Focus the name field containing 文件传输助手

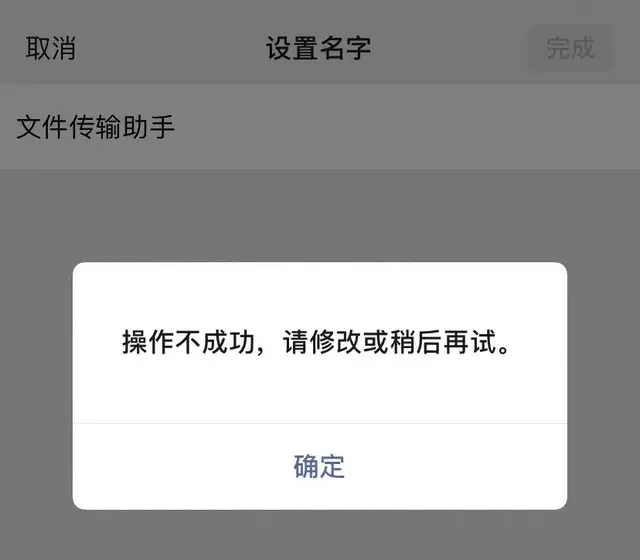[x=320, y=127]
